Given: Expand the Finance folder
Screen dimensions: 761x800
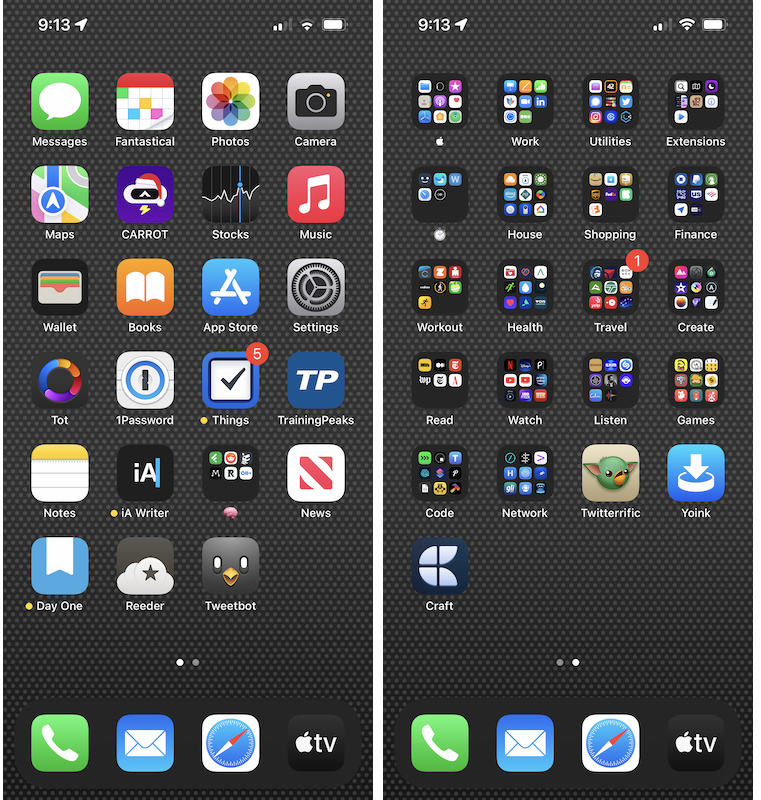Looking at the screenshot, I should 696,194.
